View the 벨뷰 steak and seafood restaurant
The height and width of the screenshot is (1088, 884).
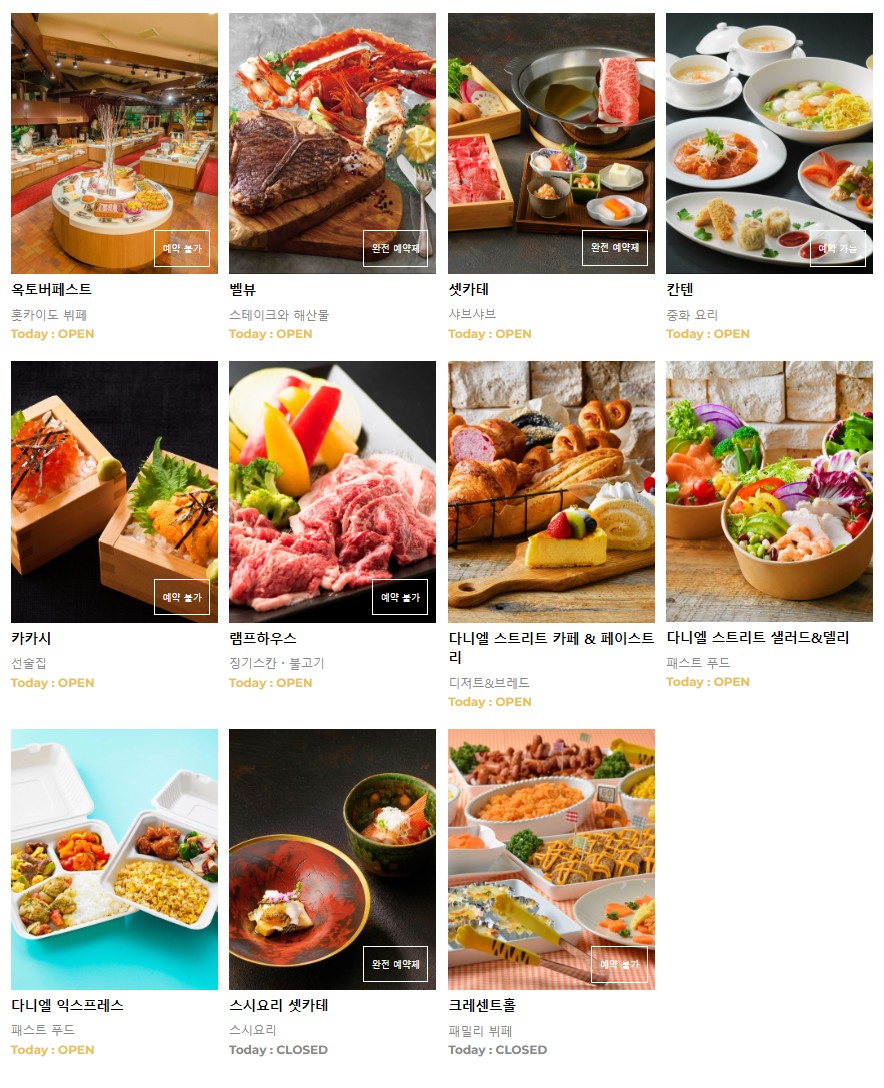(x=332, y=143)
